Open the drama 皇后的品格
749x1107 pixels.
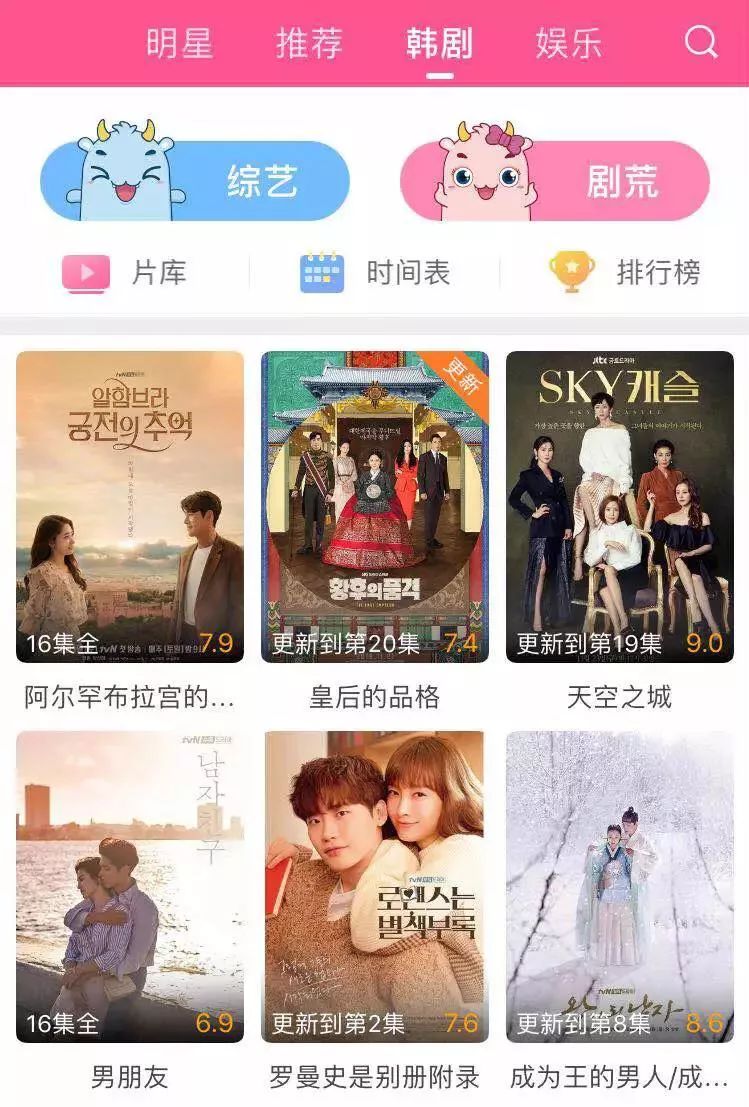[375, 506]
